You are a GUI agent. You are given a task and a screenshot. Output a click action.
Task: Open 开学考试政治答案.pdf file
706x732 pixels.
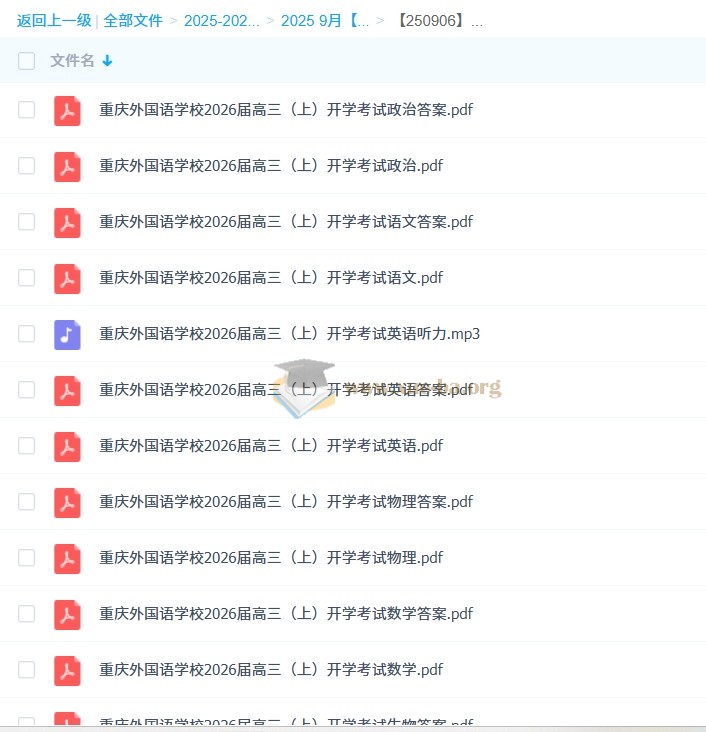click(x=285, y=110)
